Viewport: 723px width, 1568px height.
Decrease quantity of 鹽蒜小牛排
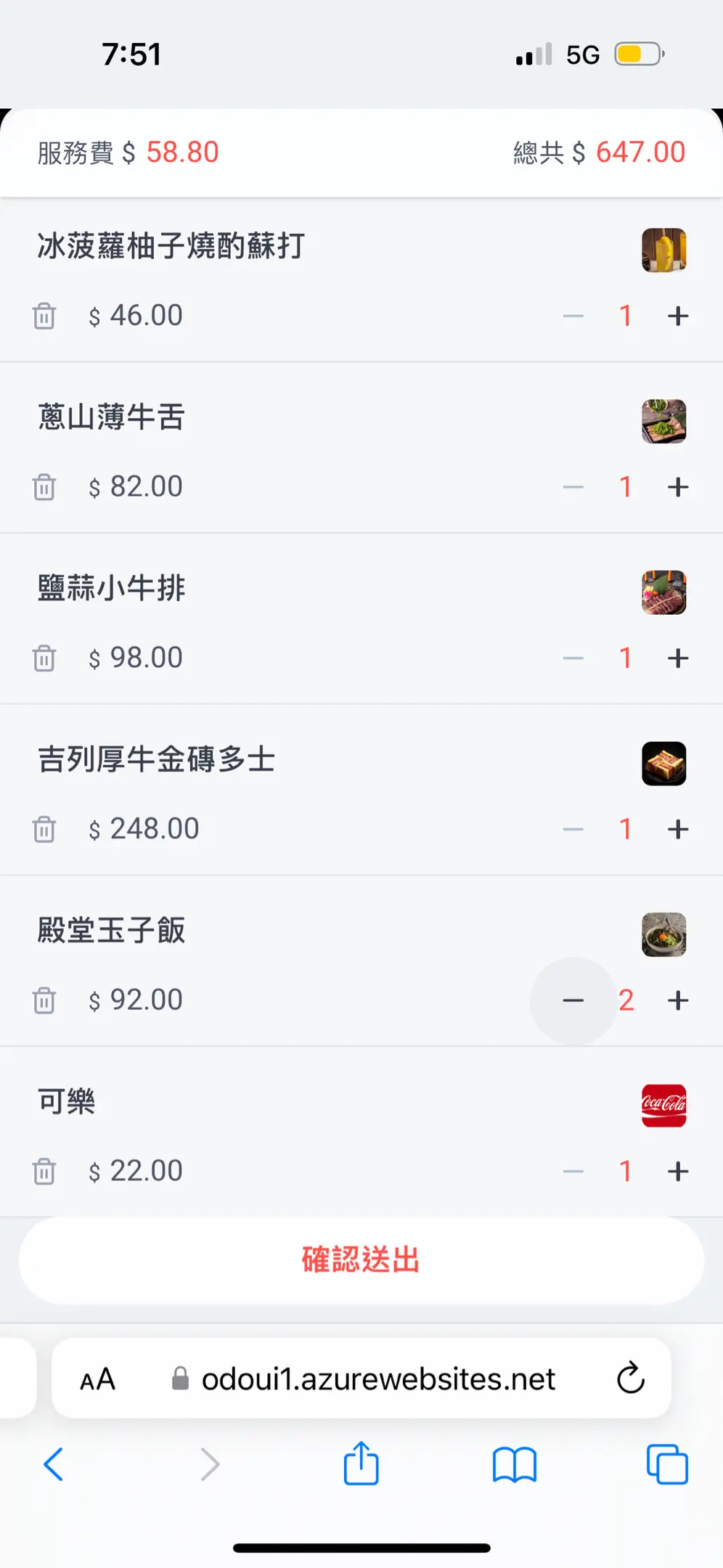point(573,658)
